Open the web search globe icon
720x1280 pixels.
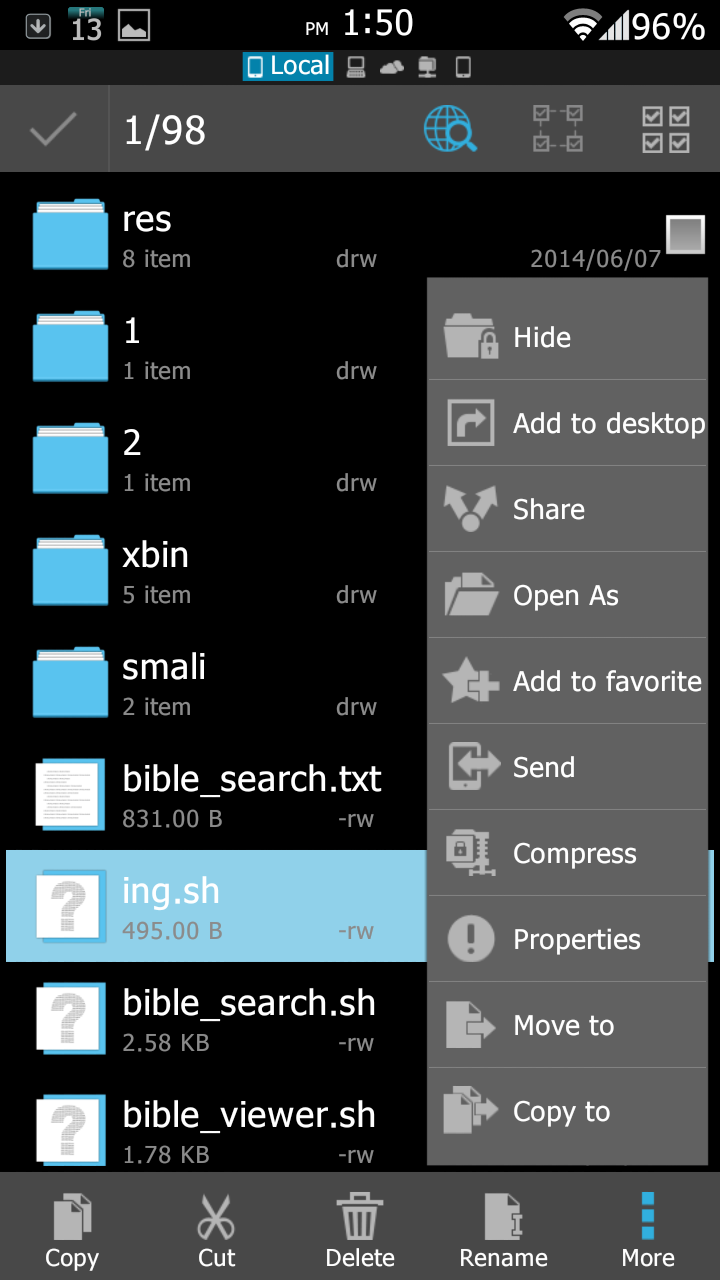pyautogui.click(x=450, y=130)
